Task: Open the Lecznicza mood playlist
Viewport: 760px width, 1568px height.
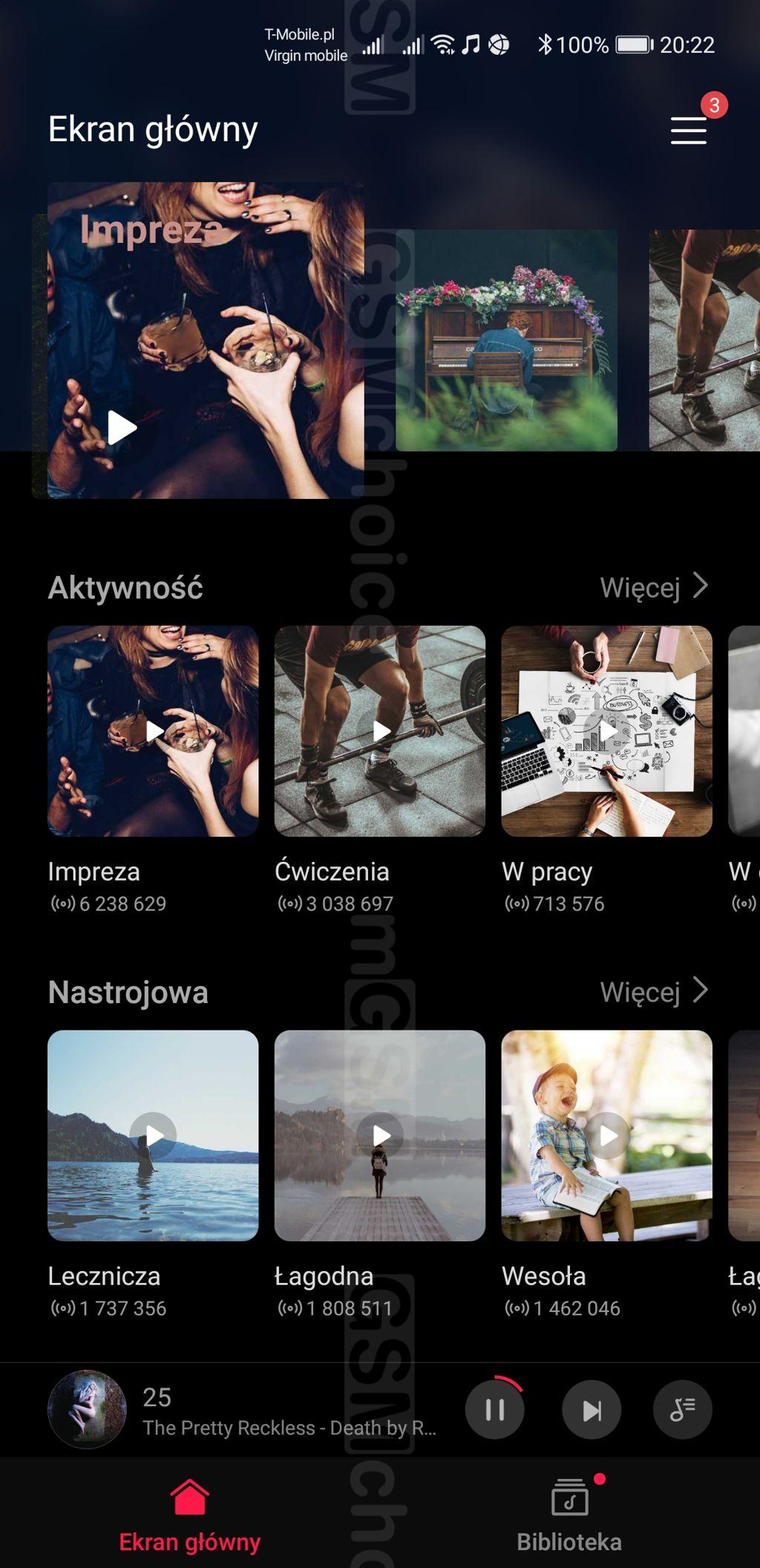Action: (153, 1135)
